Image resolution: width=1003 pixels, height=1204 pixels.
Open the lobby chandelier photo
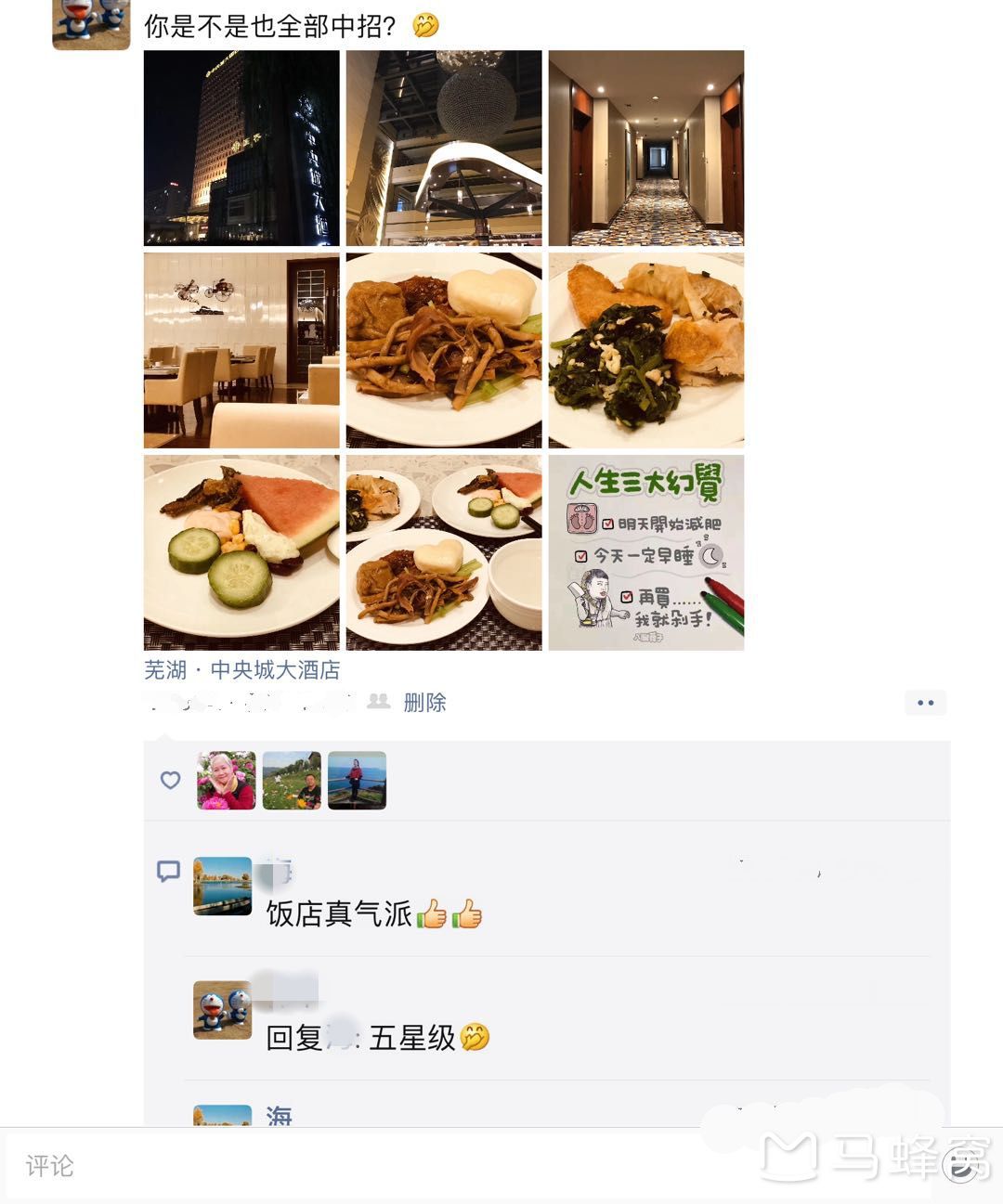tap(443, 148)
